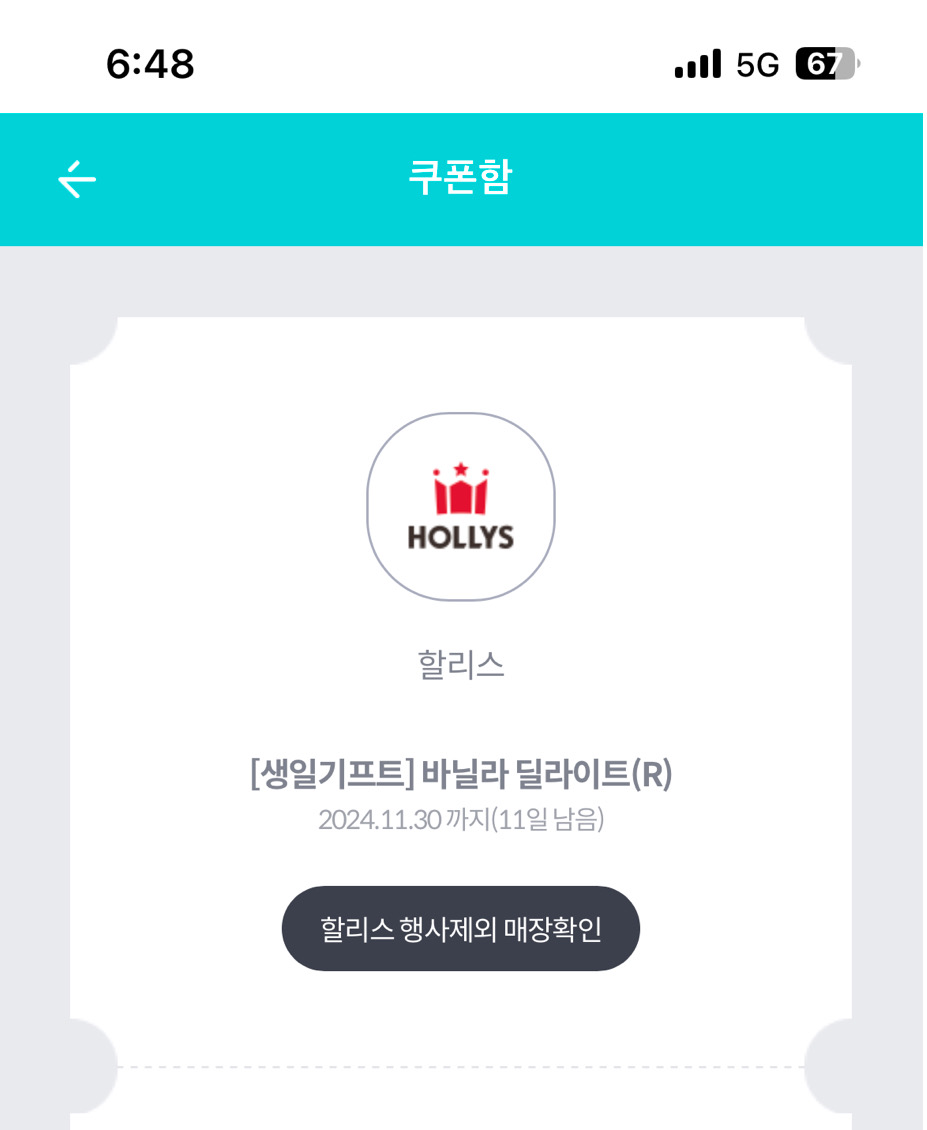The height and width of the screenshot is (1130, 927).
Task: Select the birthday gift coupon card
Action: coord(461,700)
